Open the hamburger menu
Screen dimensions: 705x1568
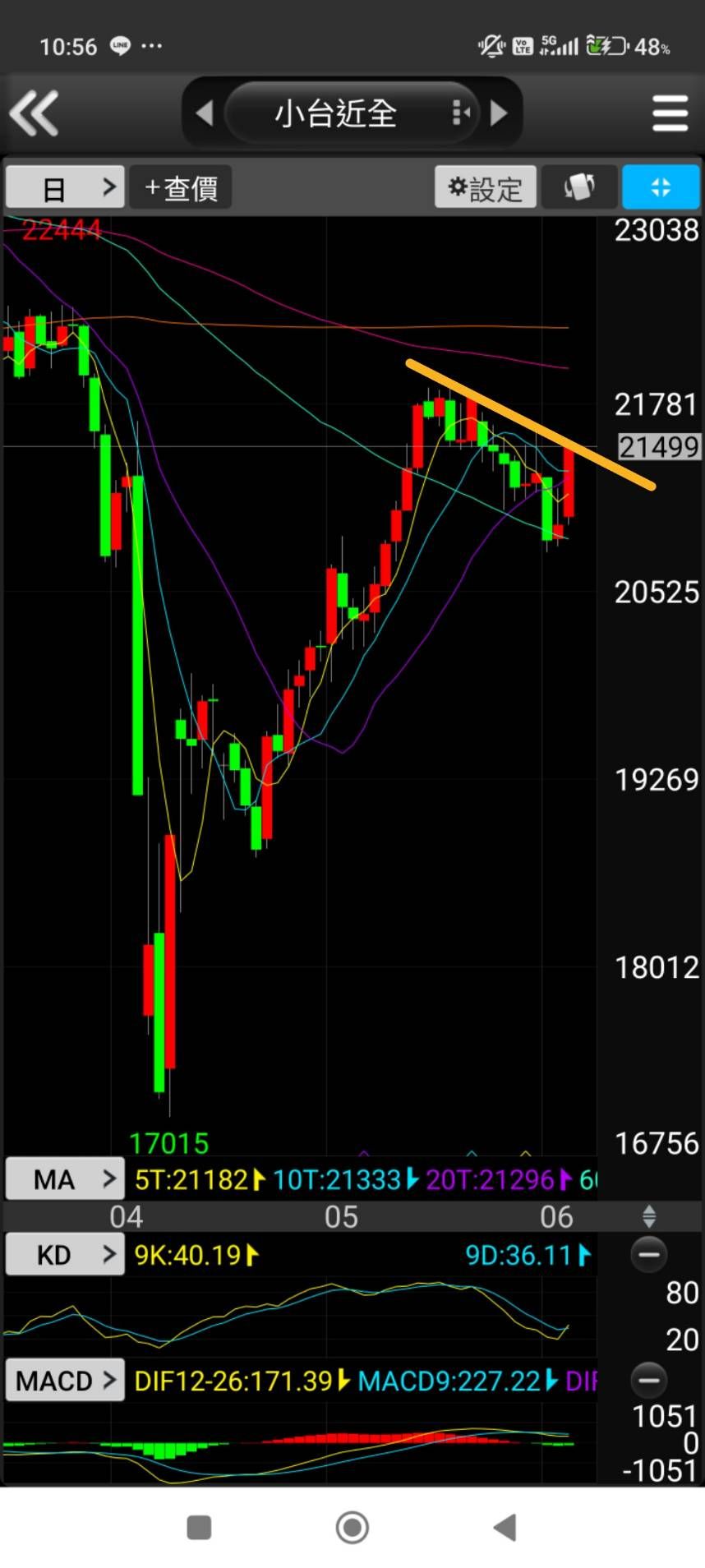coord(670,113)
